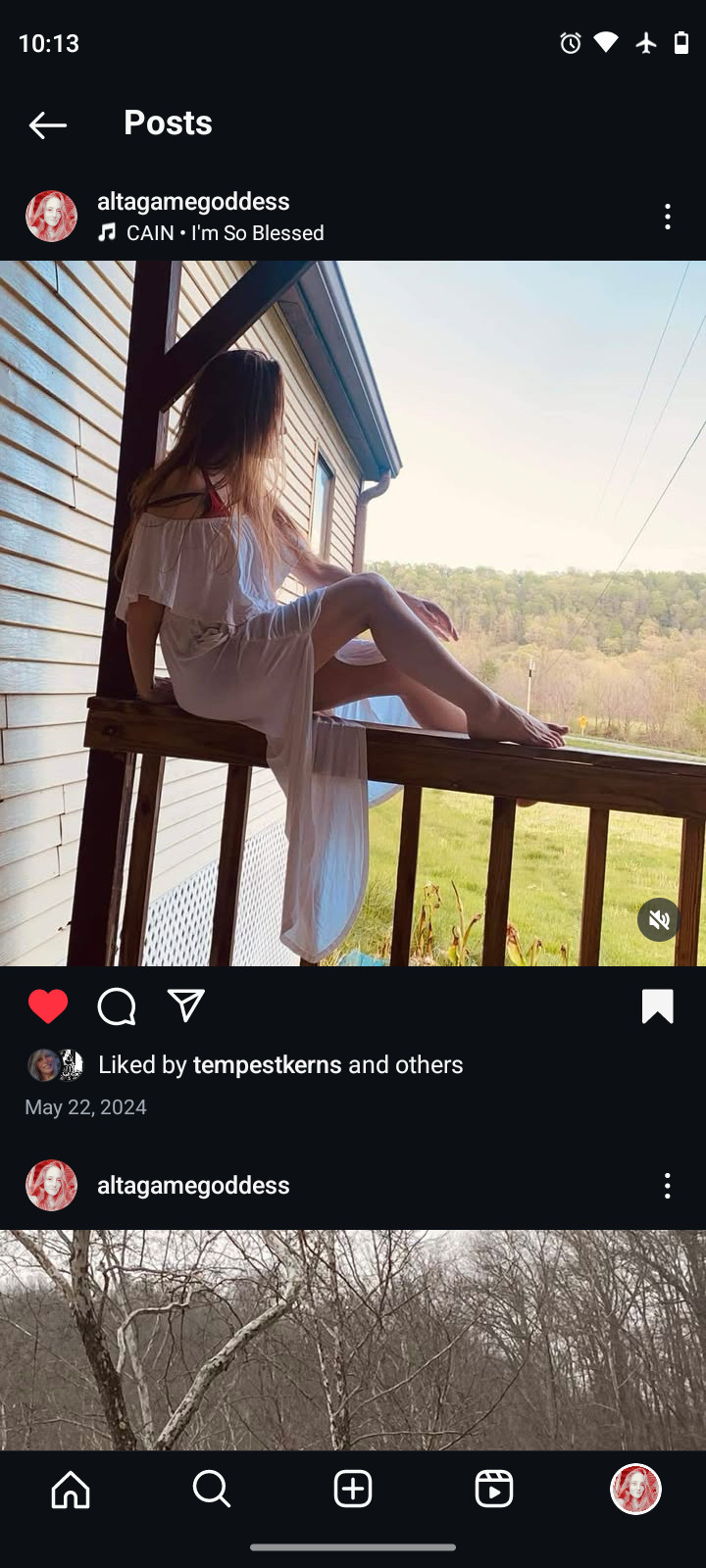Screen dimensions: 706x1568
Task: Open the CAIN I'm So Blessed audio
Action: 225,233
